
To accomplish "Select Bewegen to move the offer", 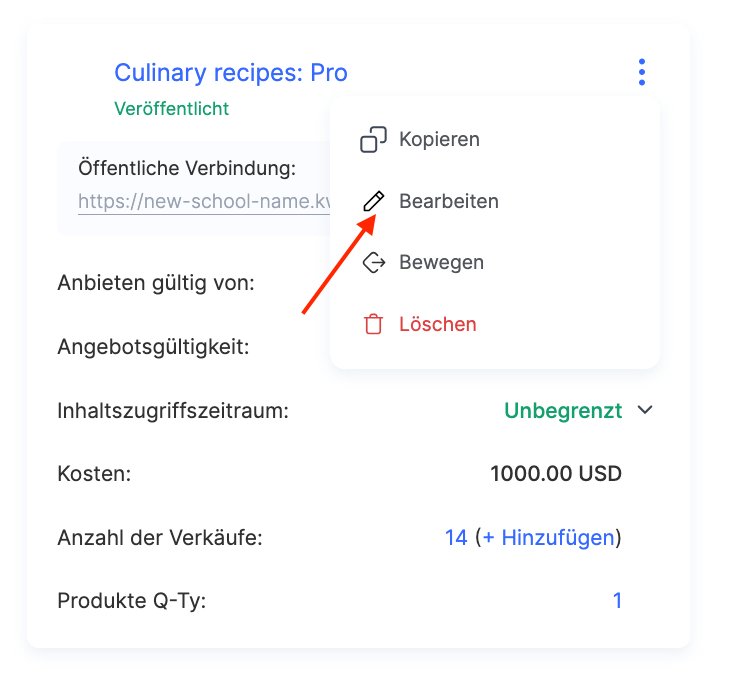I will 440,263.
